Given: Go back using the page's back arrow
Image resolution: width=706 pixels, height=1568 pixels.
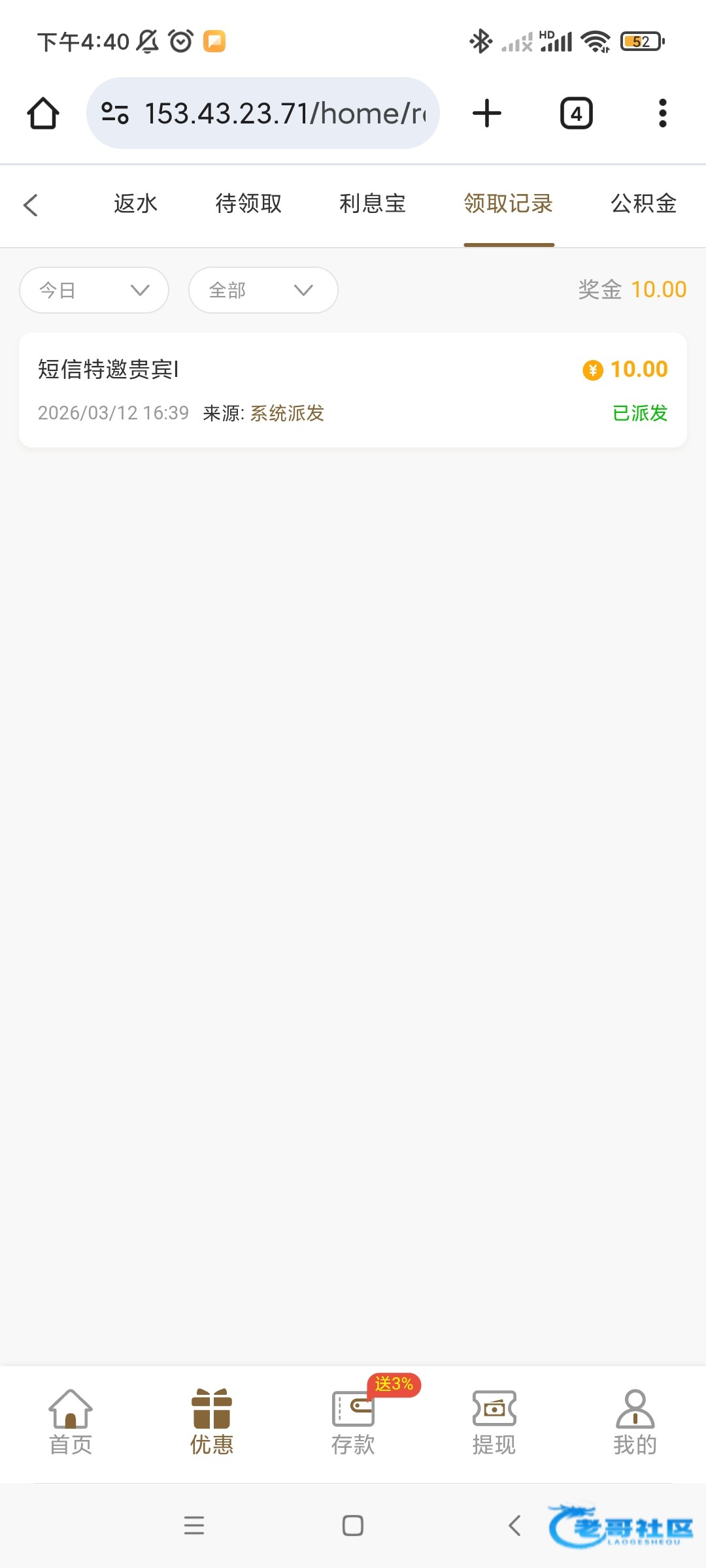Looking at the screenshot, I should 31,204.
